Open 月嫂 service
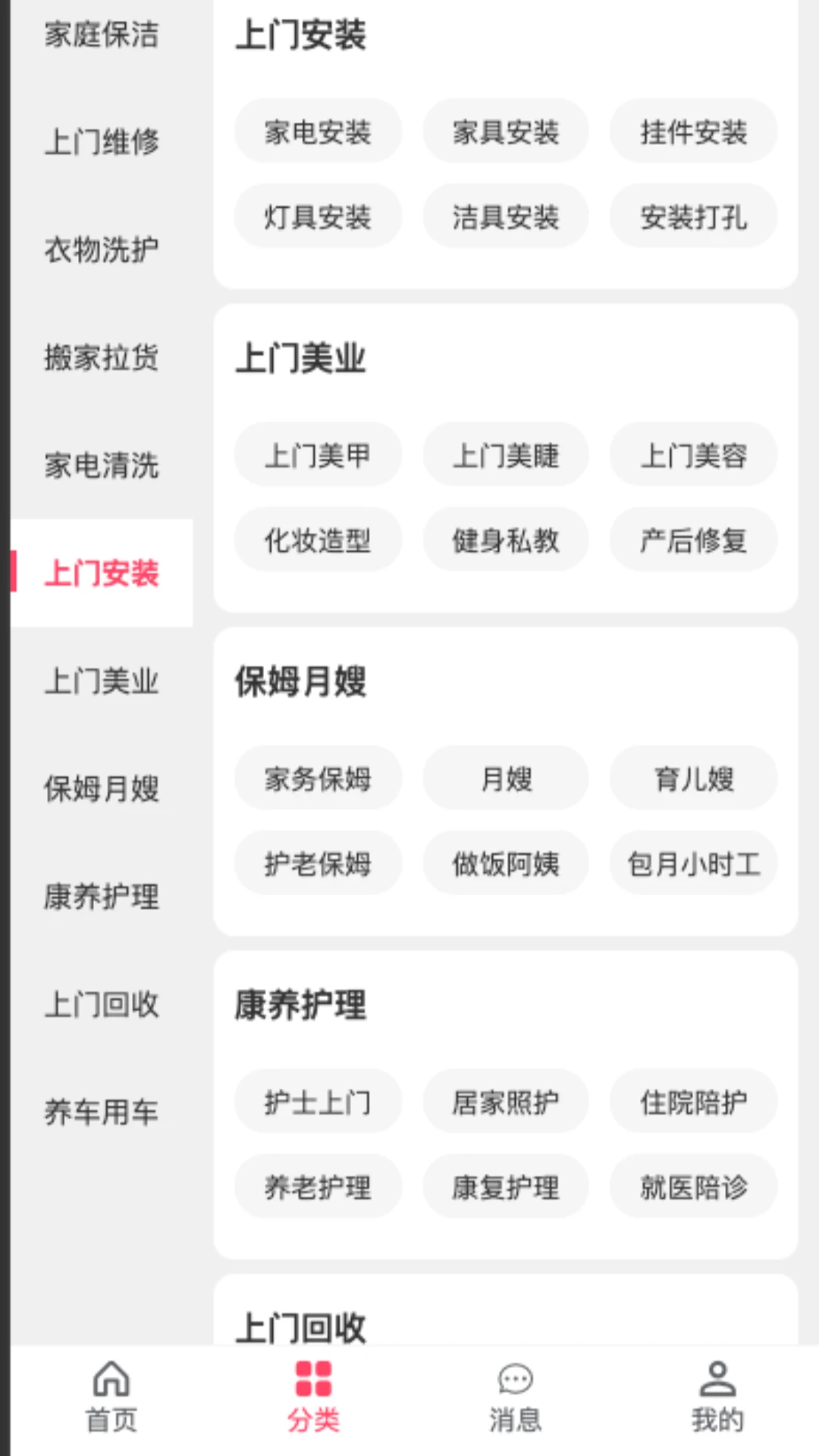Image resolution: width=819 pixels, height=1456 pixels. point(506,779)
